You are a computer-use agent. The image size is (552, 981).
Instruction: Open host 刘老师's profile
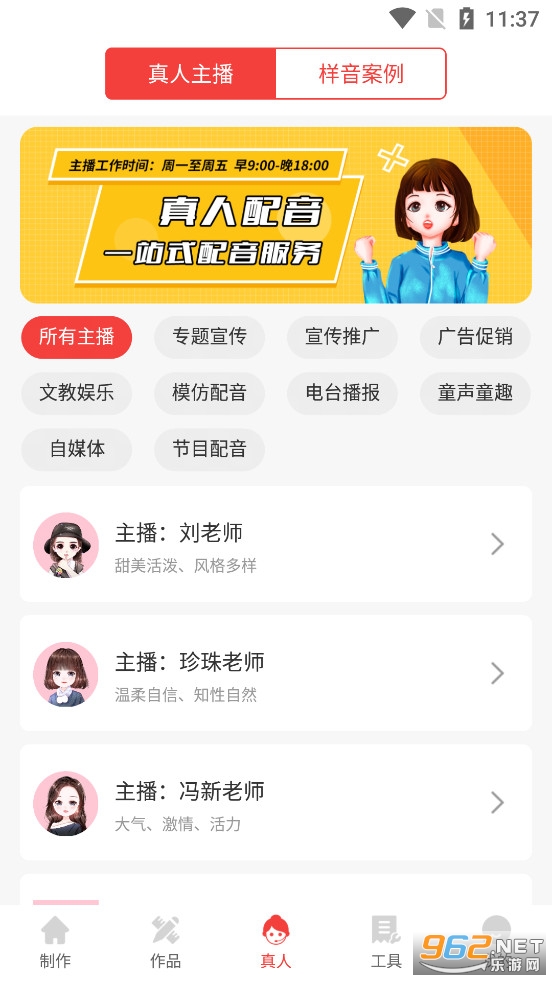pos(276,544)
